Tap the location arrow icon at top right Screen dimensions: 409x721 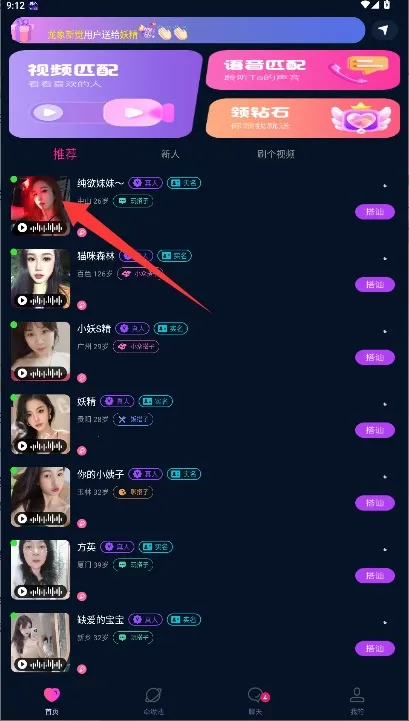point(384,30)
